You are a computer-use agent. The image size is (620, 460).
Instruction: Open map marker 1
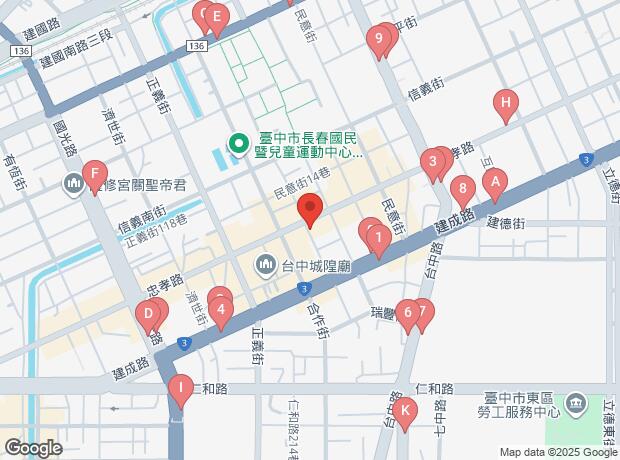point(379,238)
